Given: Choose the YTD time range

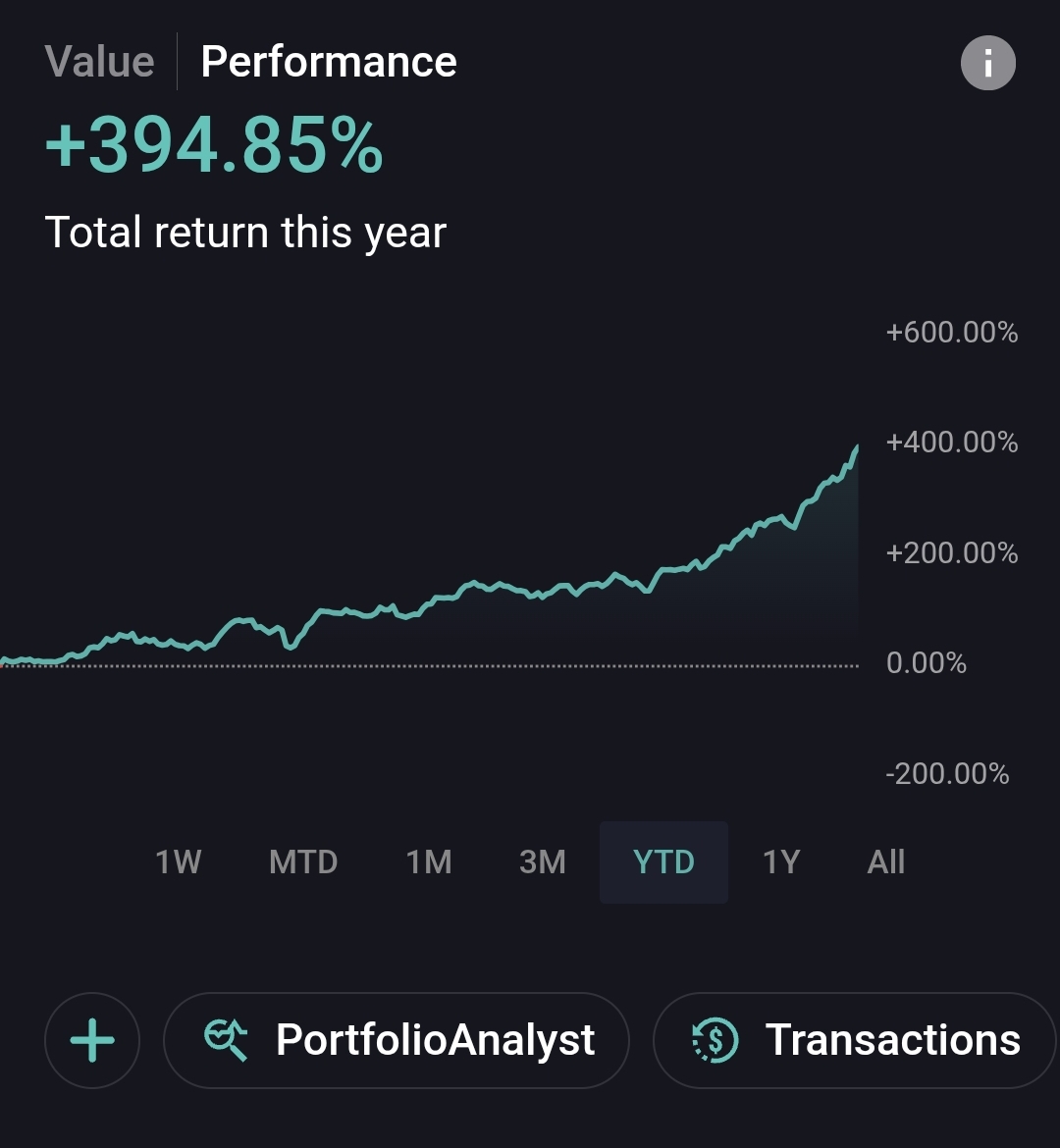Looking at the screenshot, I should (x=664, y=862).
